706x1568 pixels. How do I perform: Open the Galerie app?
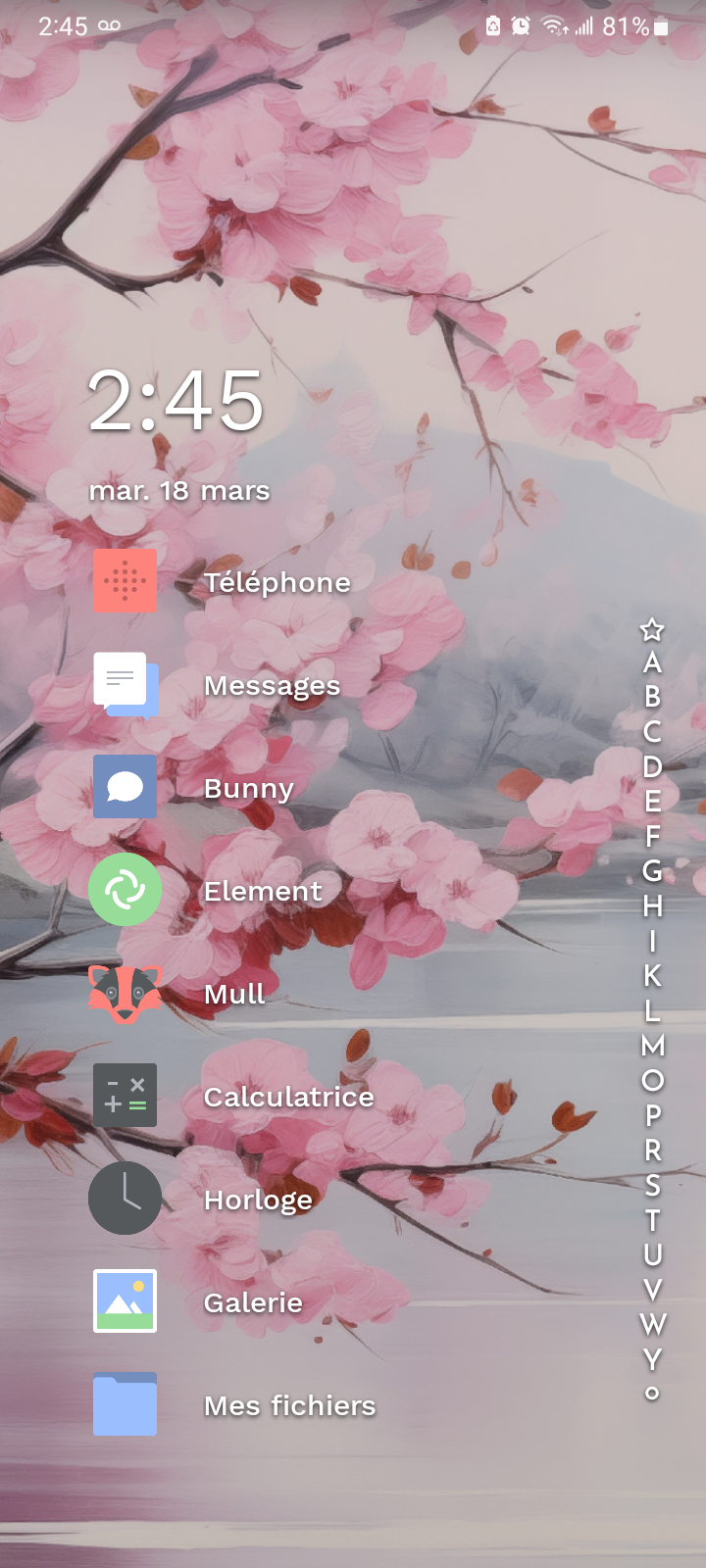[x=126, y=1301]
